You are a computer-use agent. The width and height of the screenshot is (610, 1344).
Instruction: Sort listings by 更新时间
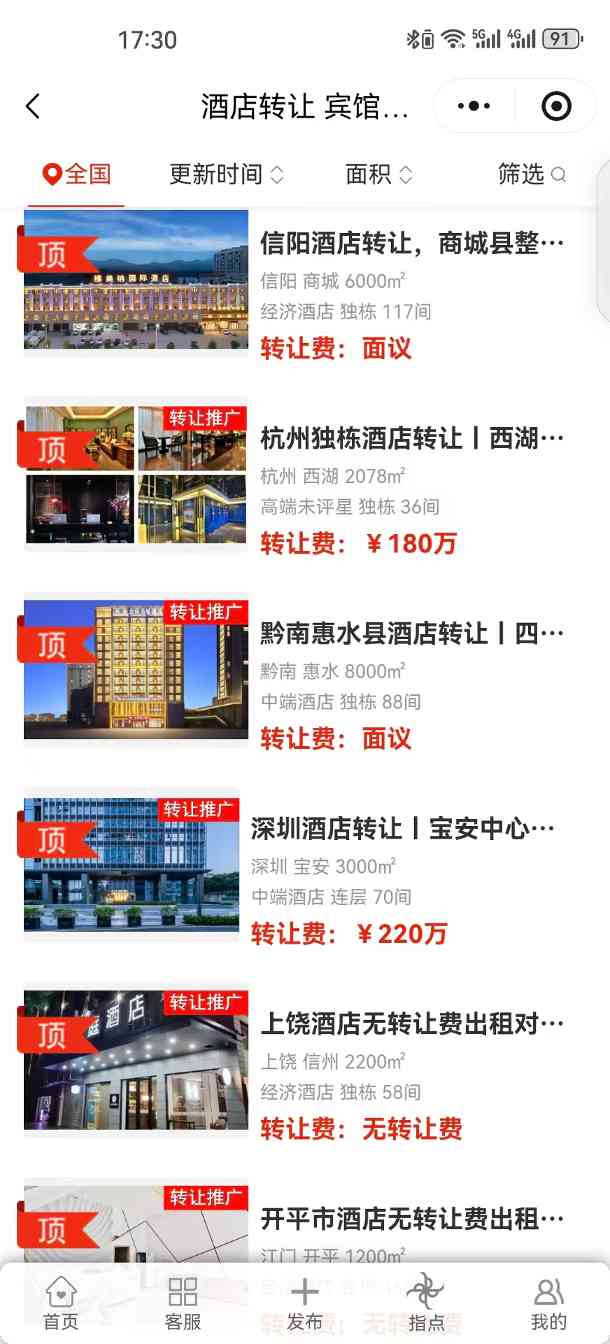[226, 174]
